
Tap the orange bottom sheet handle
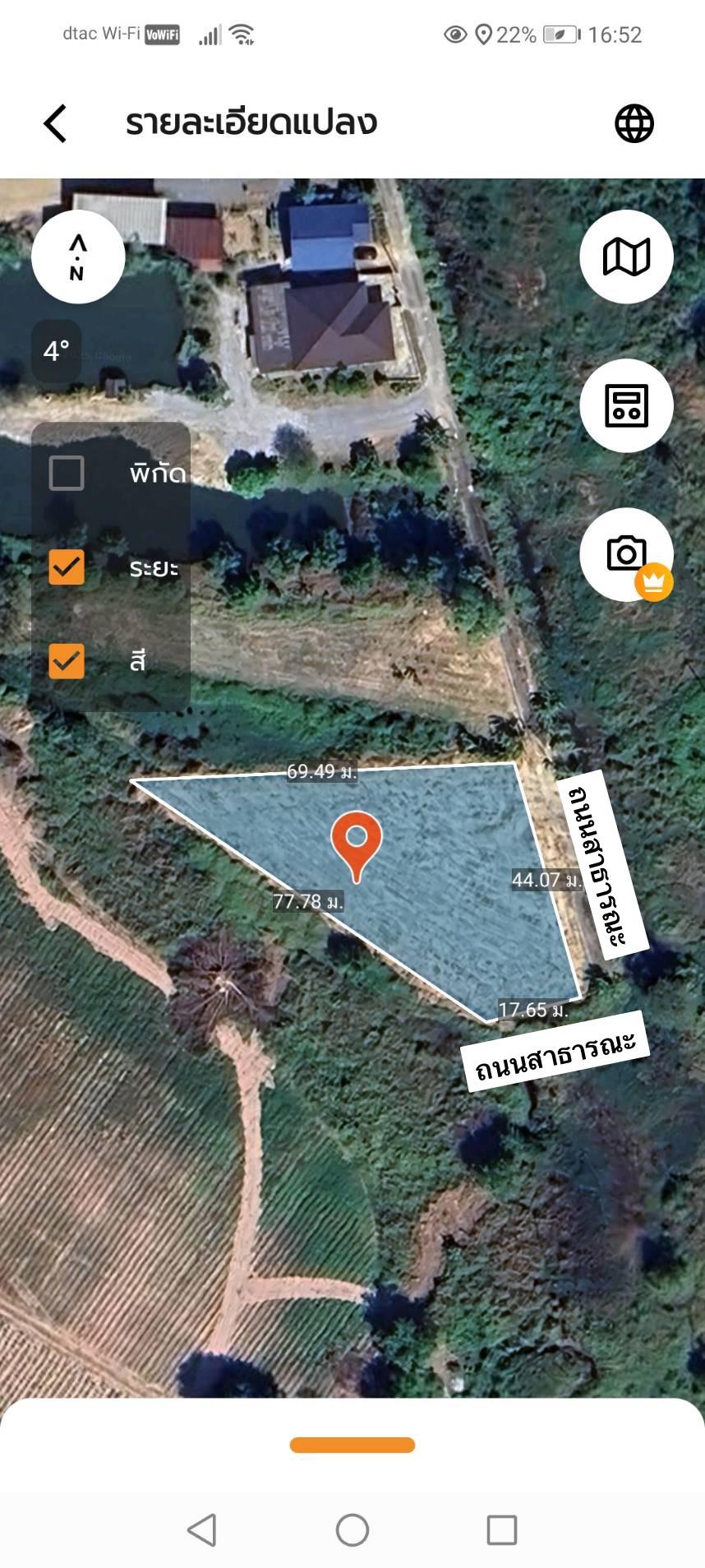click(x=352, y=1445)
